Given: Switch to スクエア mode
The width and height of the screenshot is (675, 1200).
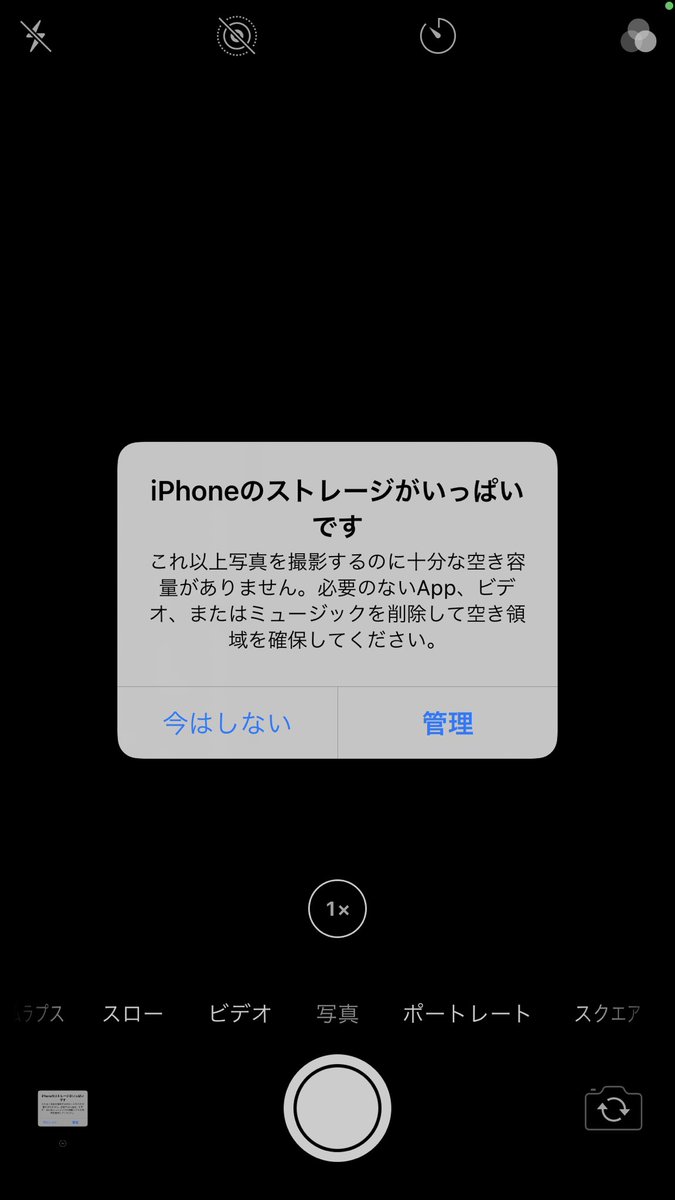Looking at the screenshot, I should pyautogui.click(x=606, y=1013).
